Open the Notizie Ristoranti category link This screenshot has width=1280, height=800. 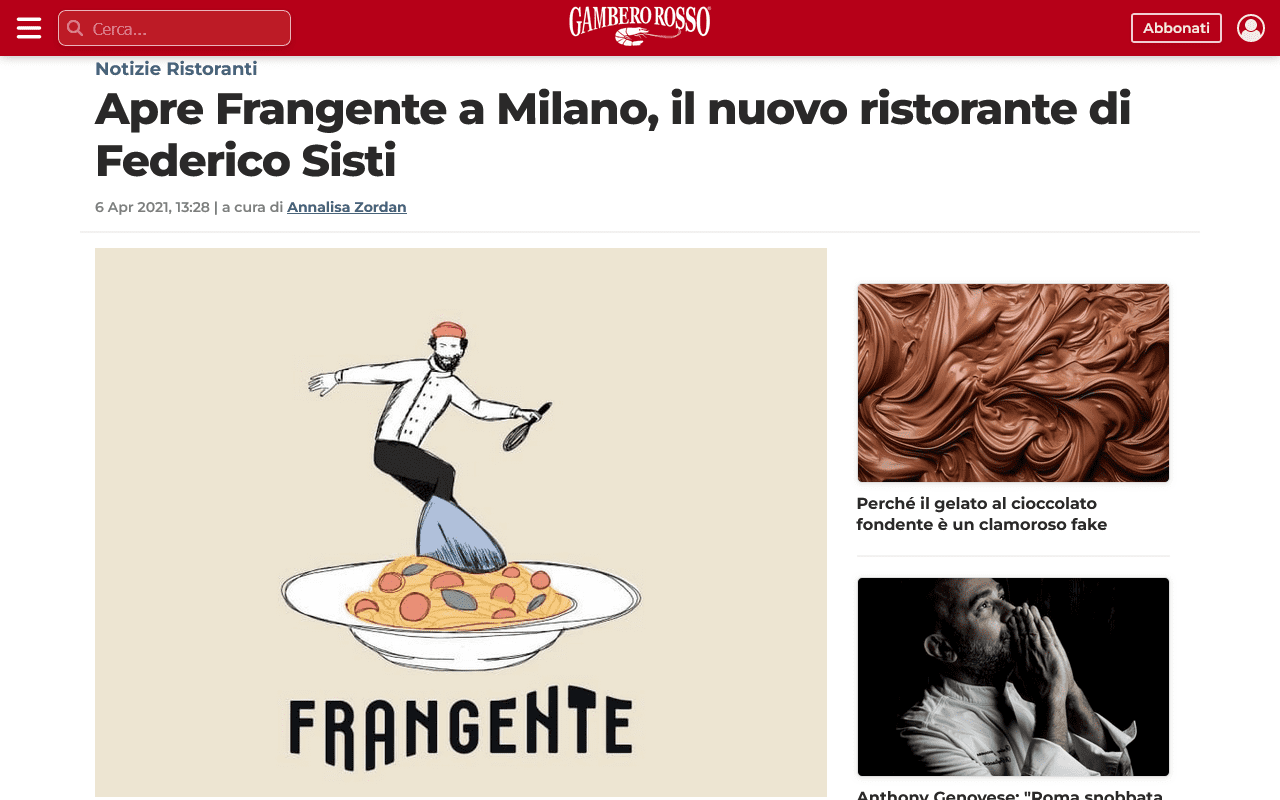point(176,69)
